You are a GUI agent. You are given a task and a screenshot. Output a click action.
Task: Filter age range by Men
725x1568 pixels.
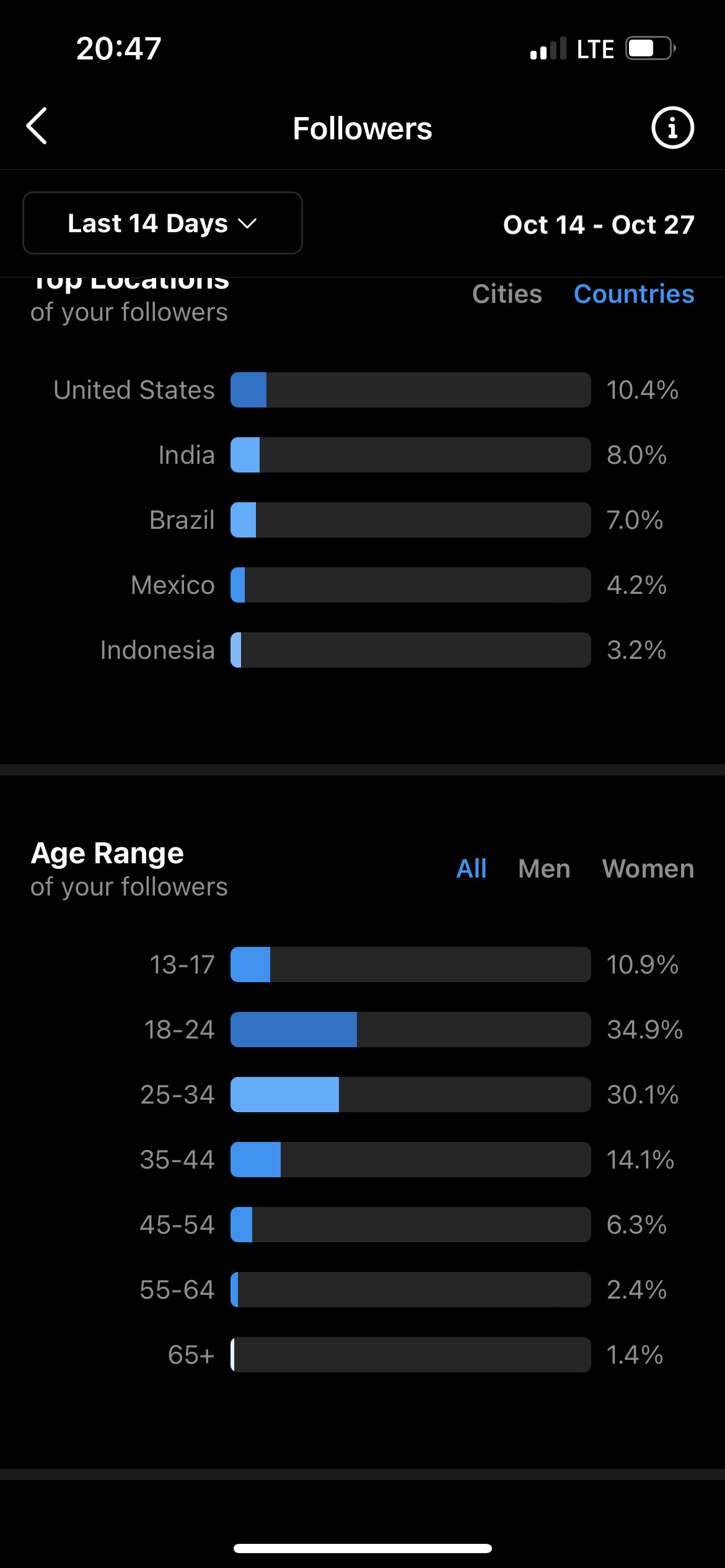click(544, 869)
